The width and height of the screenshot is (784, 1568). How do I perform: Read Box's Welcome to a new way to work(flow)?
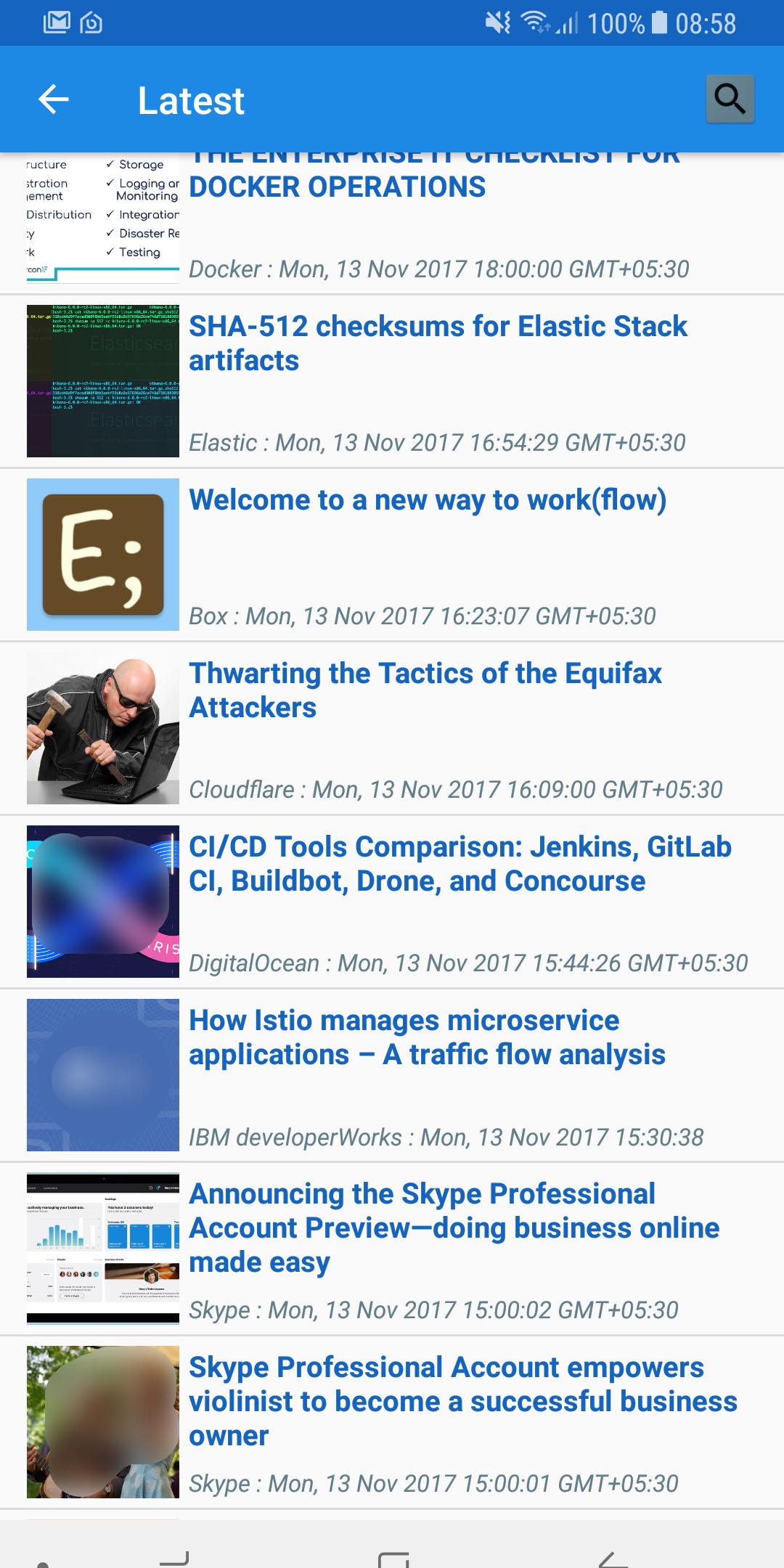coord(427,500)
